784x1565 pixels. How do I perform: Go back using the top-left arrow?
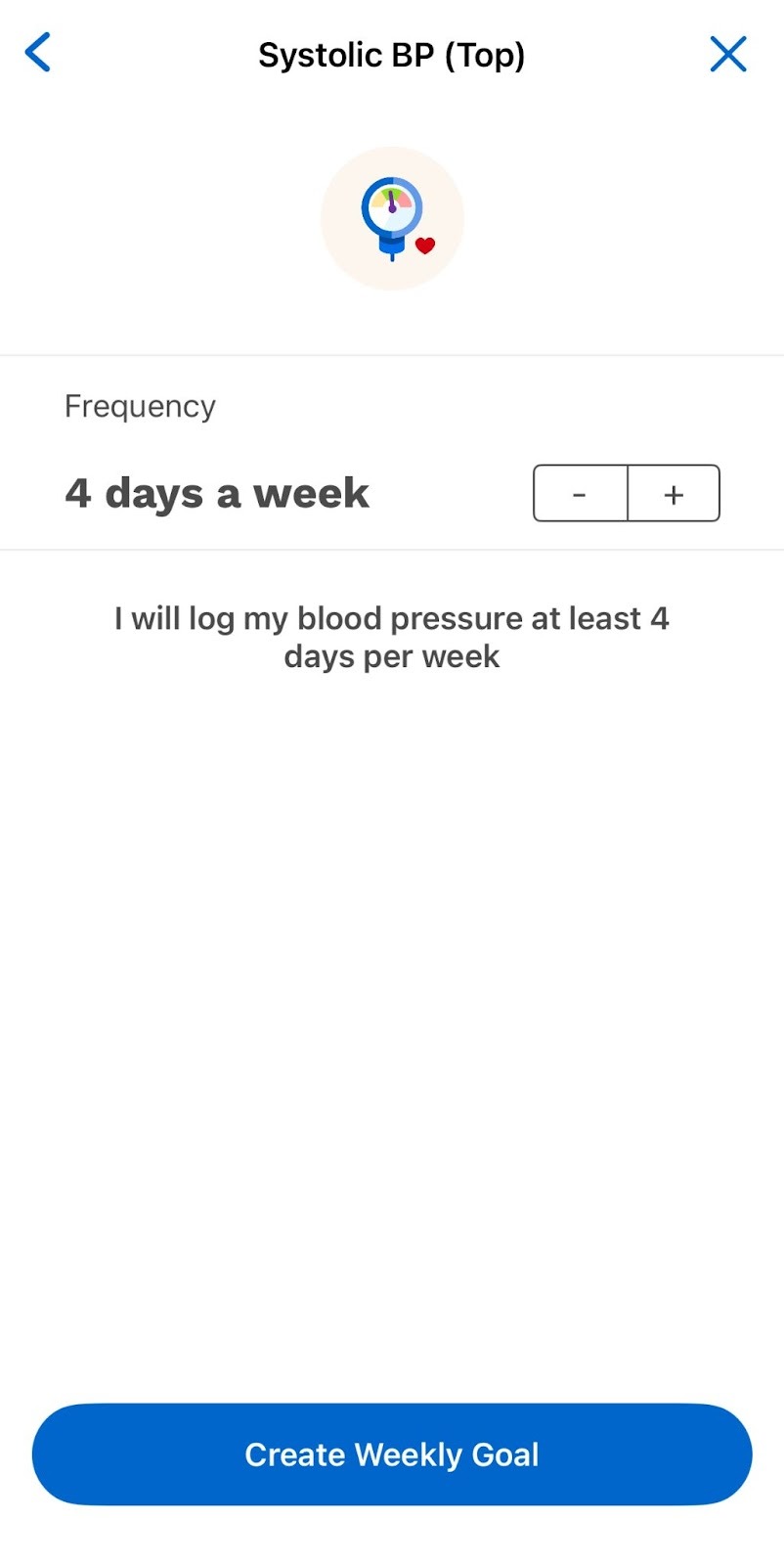click(38, 54)
